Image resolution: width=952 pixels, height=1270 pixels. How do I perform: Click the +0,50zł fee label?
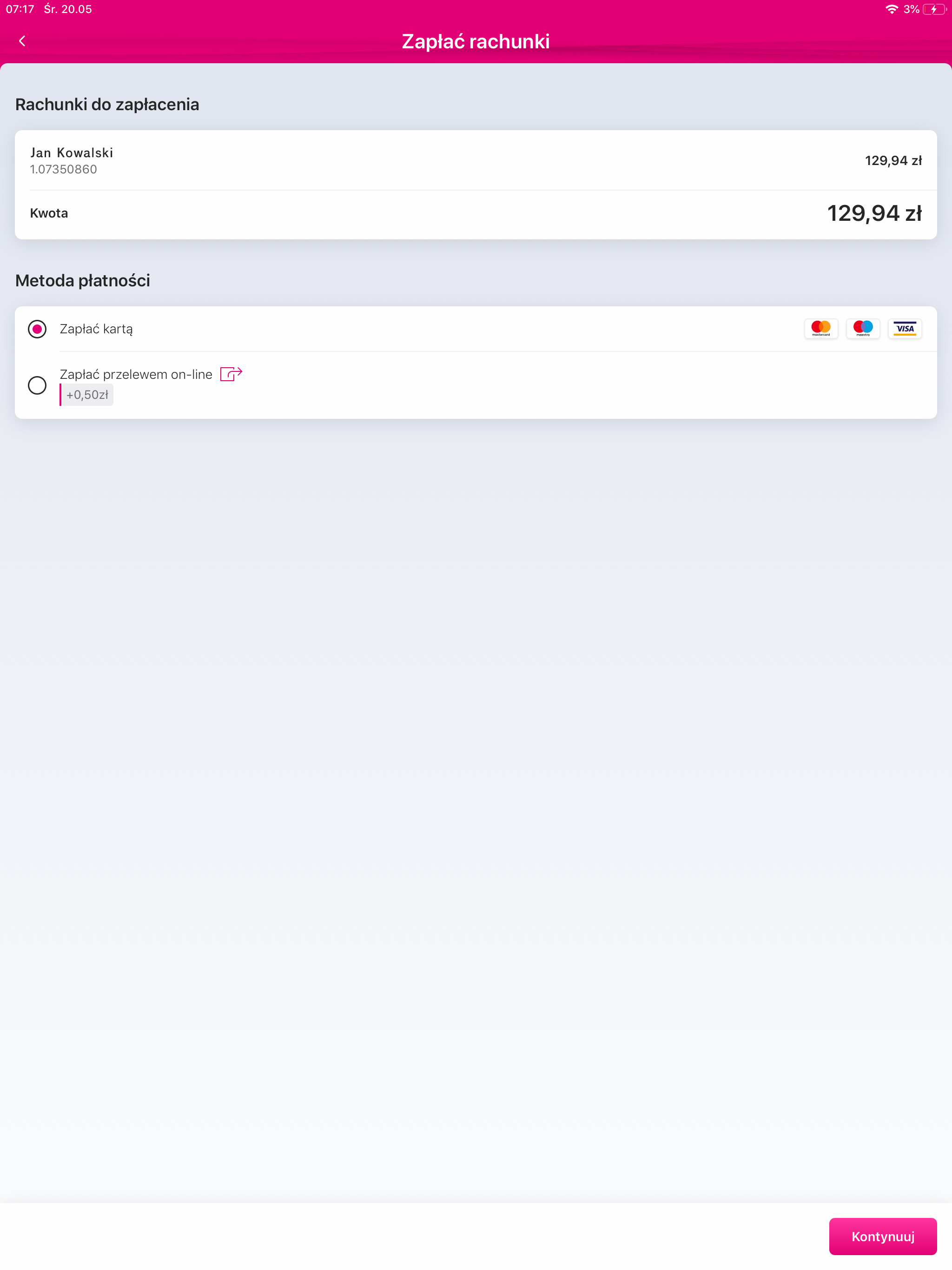point(87,395)
